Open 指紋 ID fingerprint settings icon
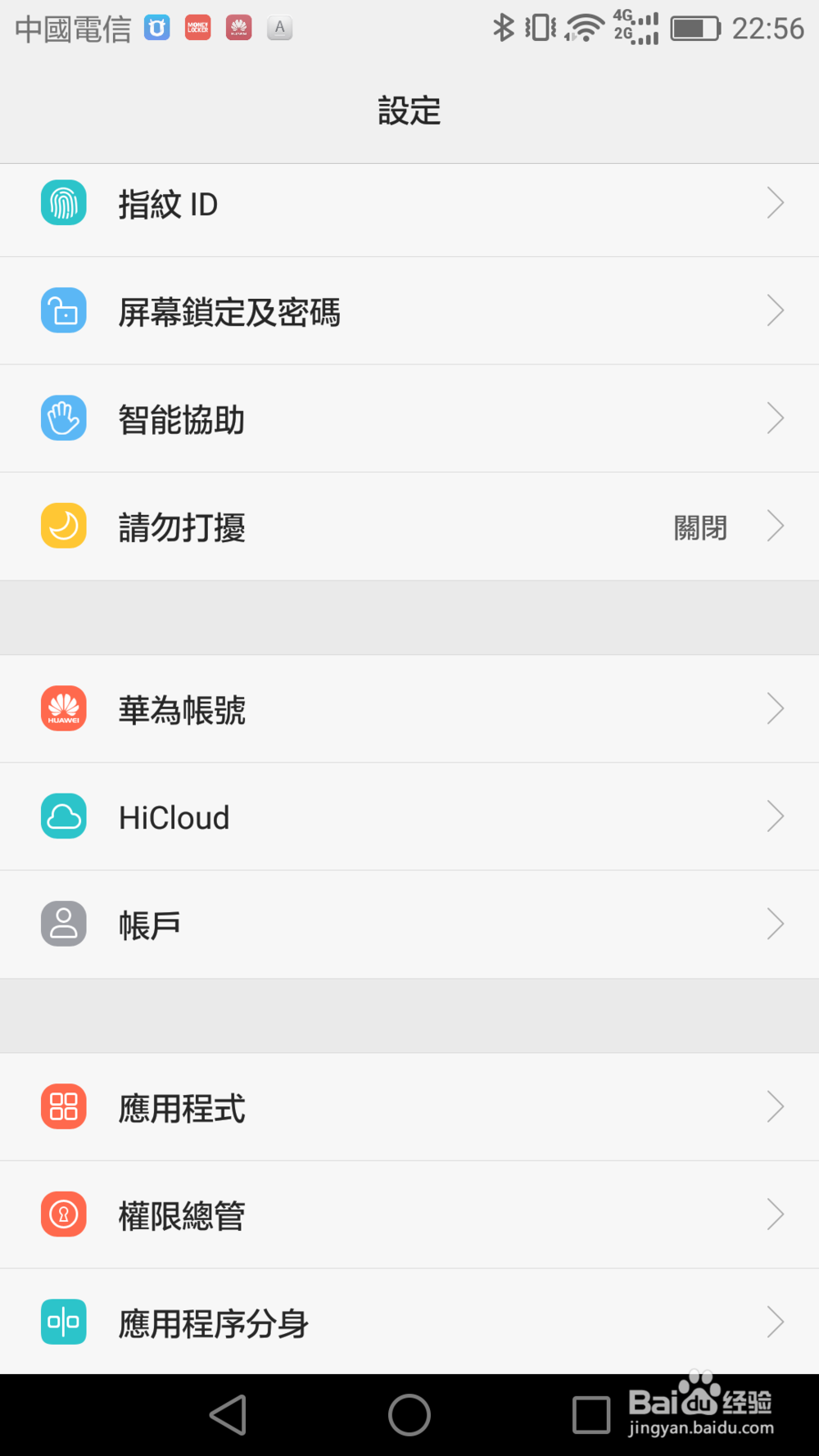 63,202
